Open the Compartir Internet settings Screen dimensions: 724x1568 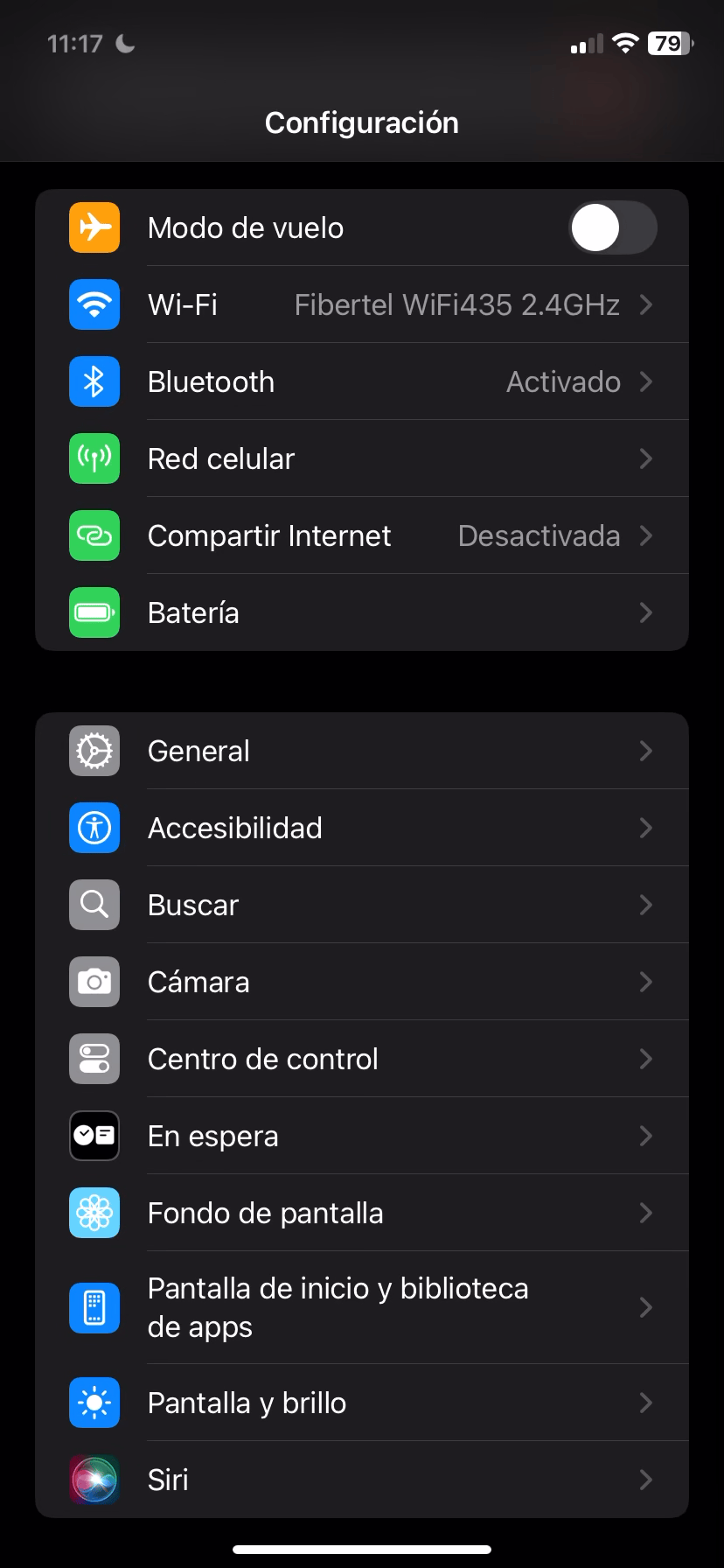click(x=362, y=535)
